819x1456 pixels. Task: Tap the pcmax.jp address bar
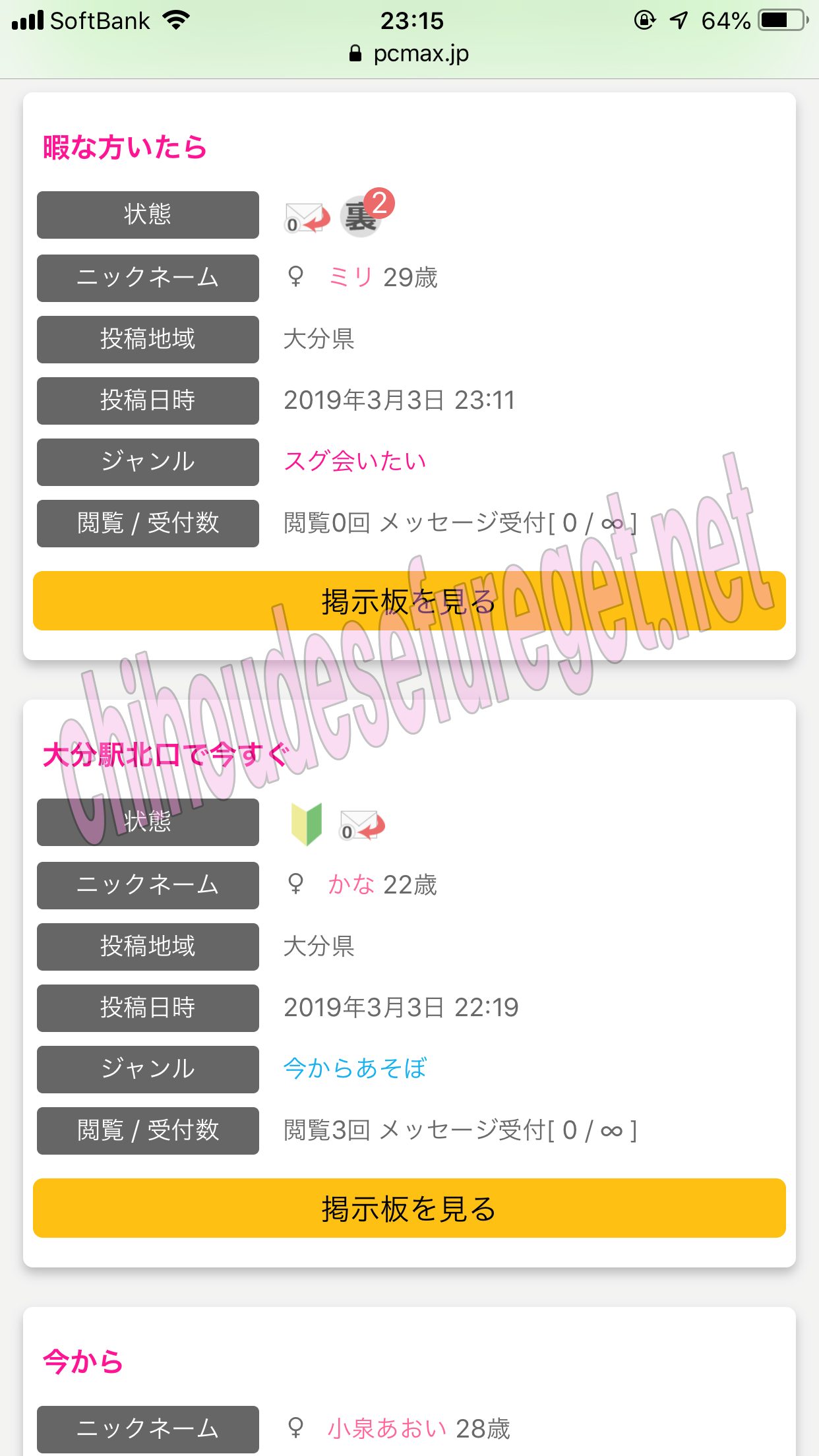[409, 53]
